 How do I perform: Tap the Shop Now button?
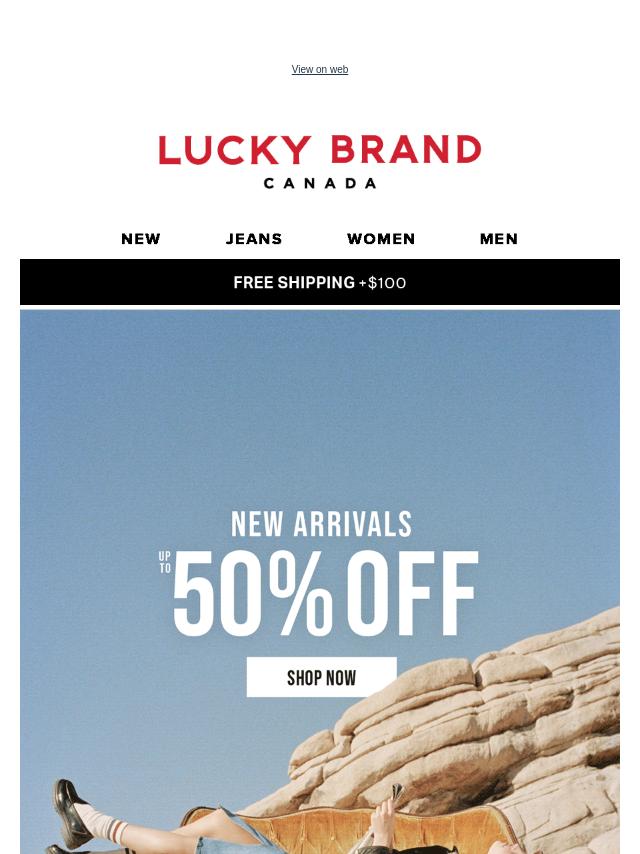(x=321, y=677)
